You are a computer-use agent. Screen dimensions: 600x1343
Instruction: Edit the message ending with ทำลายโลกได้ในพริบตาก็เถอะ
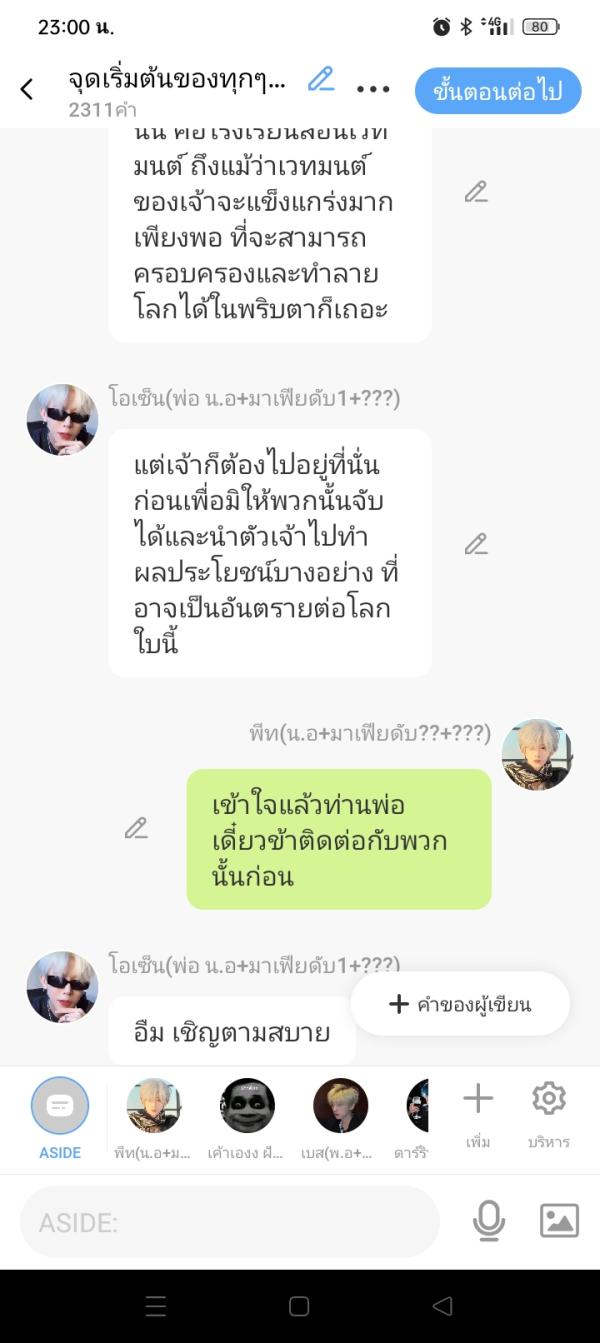point(476,192)
